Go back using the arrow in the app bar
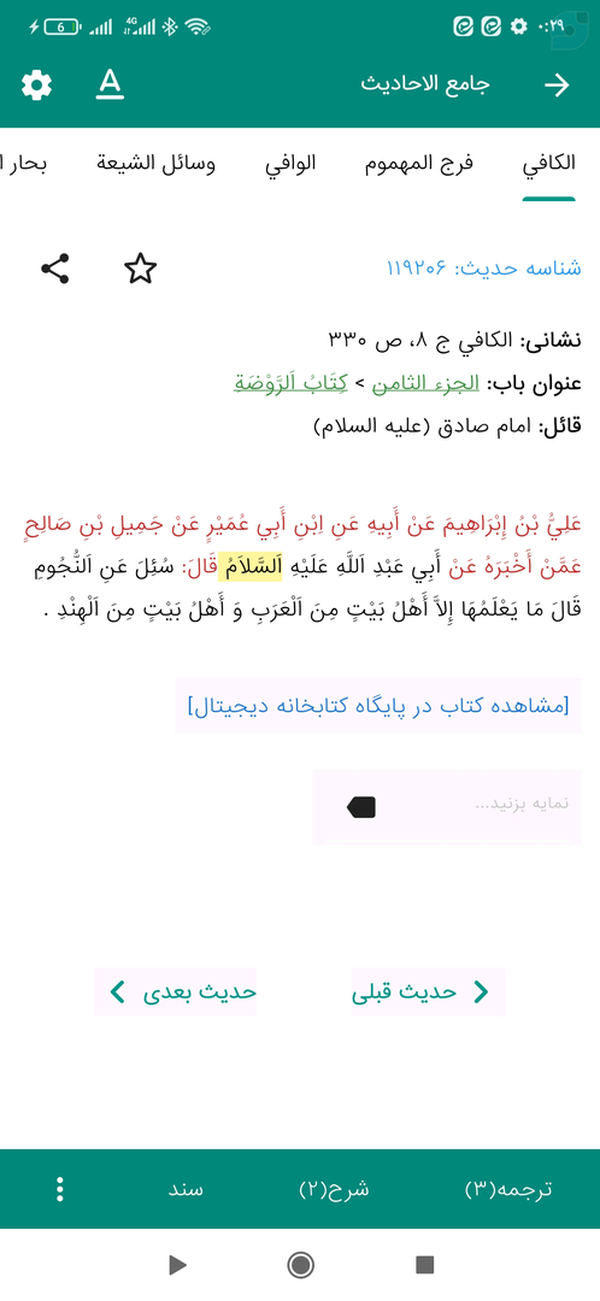 (556, 85)
